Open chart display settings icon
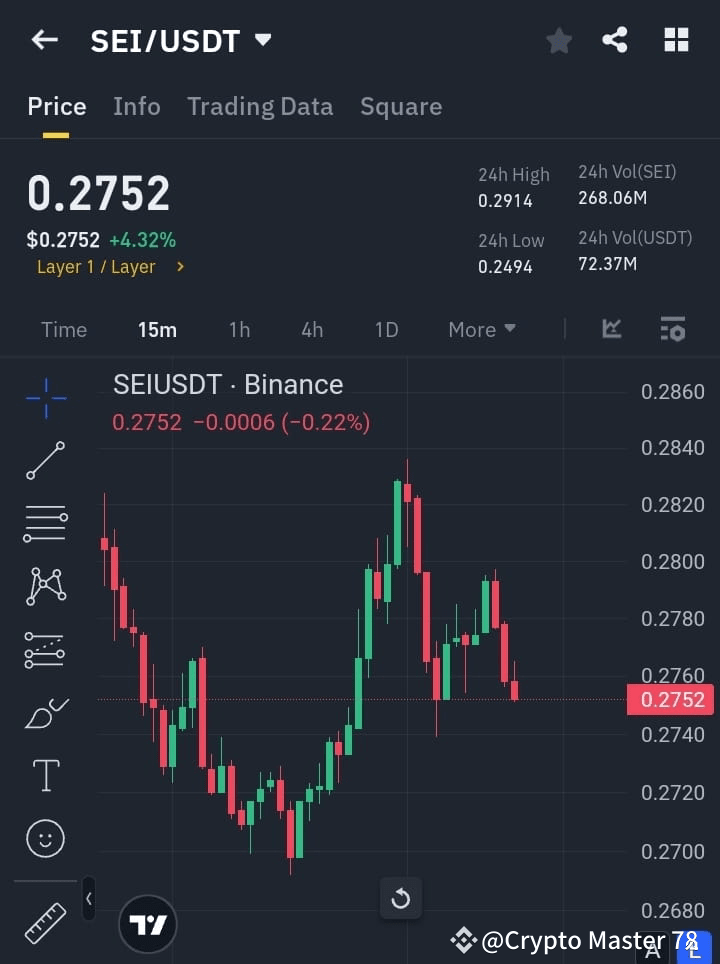The height and width of the screenshot is (964, 720). (672, 329)
